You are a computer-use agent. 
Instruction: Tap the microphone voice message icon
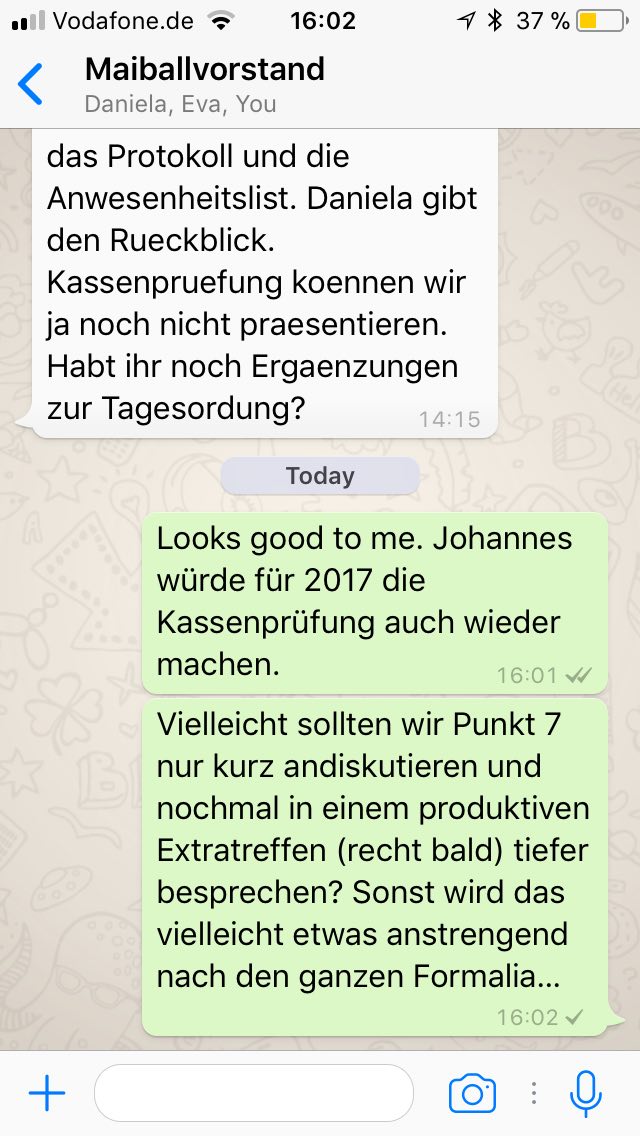[586, 1093]
